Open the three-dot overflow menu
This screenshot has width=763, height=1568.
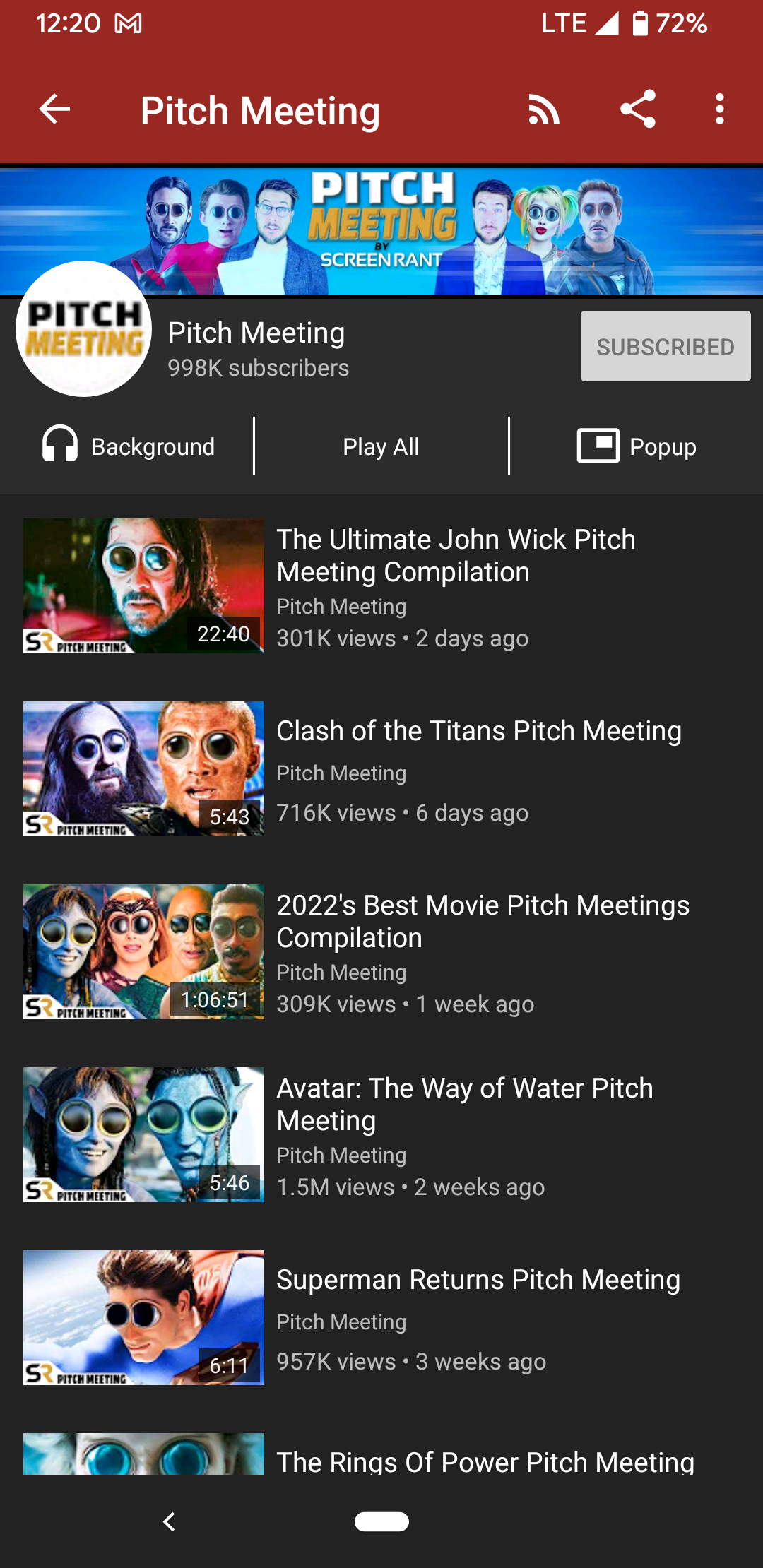pos(719,109)
